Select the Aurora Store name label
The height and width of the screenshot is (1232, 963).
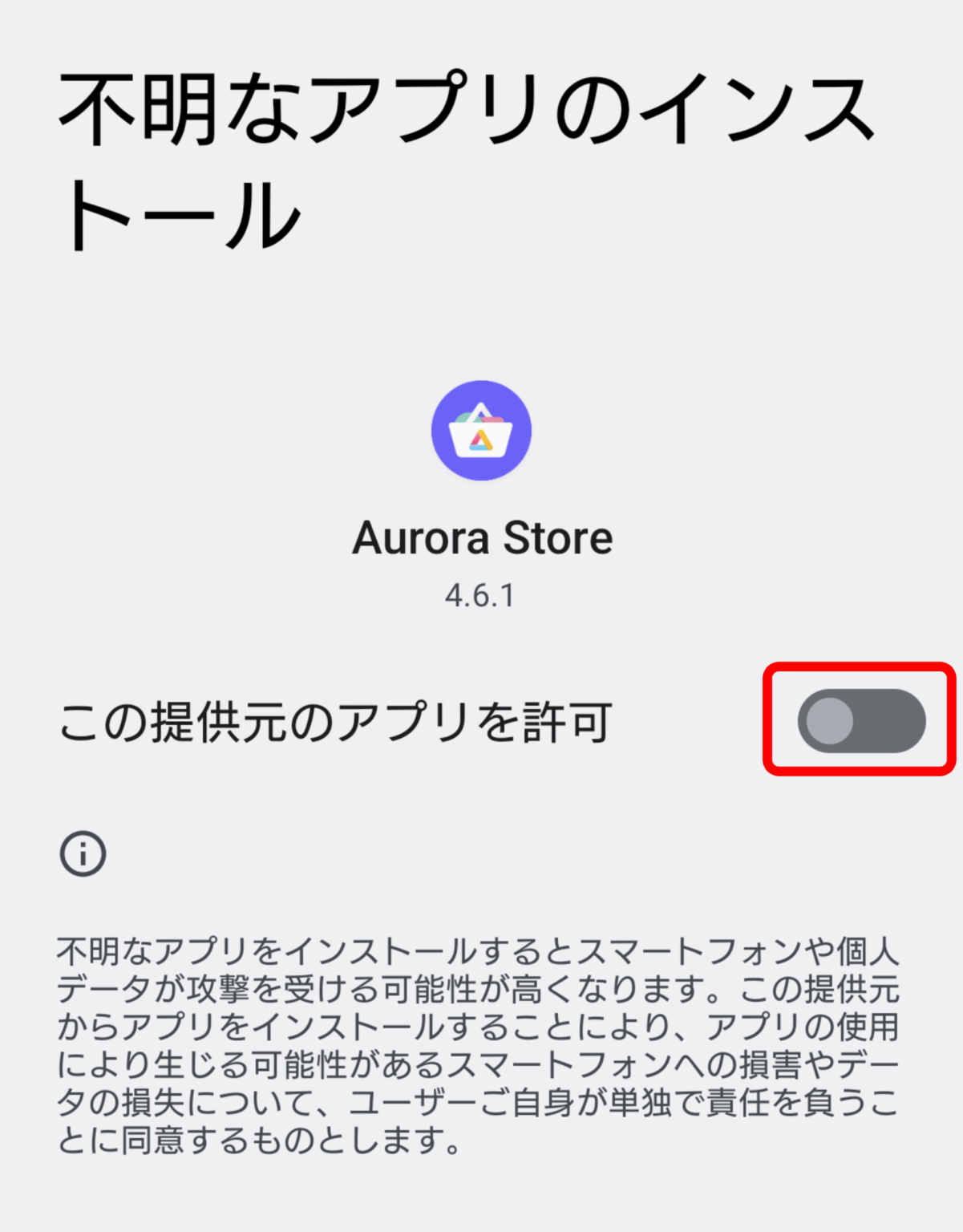(x=481, y=538)
